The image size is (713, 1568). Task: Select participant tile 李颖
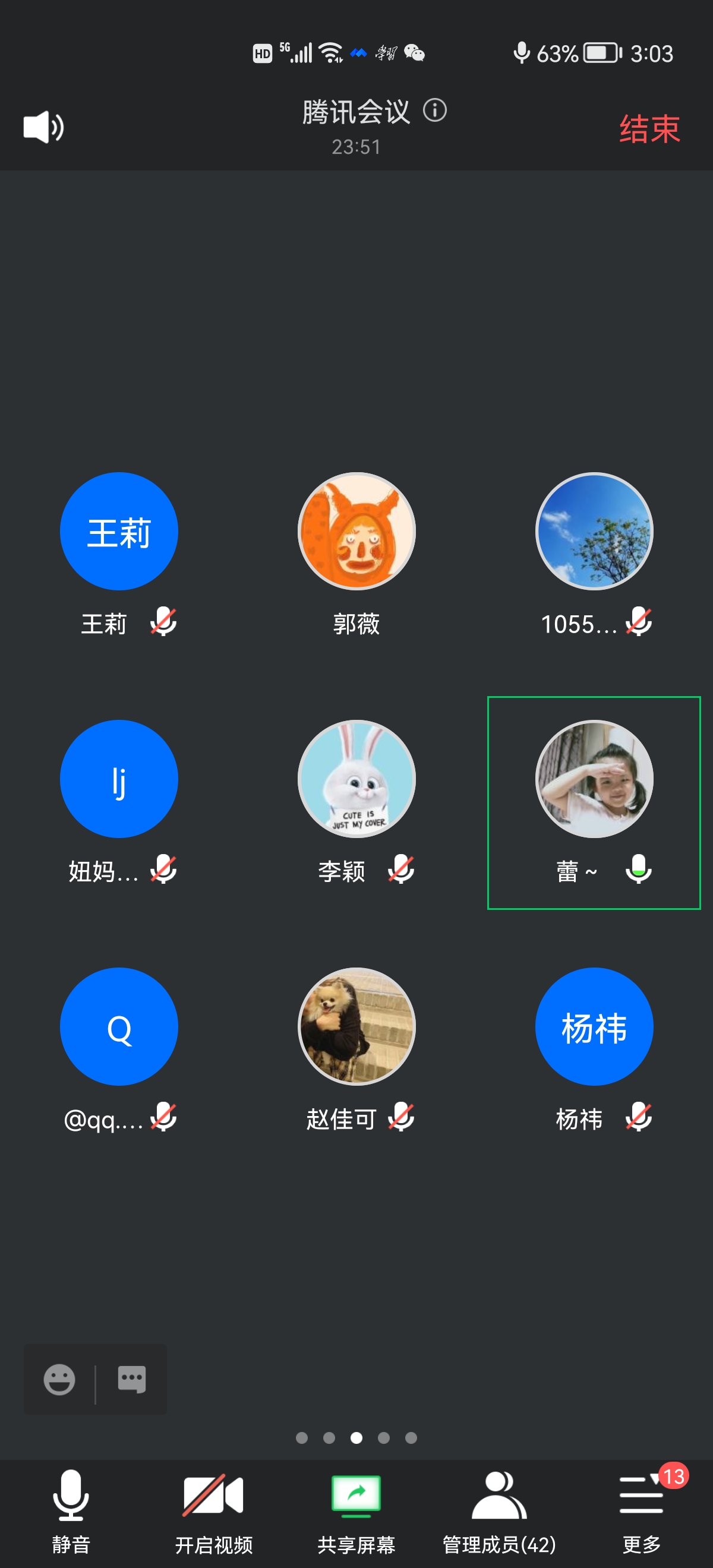[356, 779]
